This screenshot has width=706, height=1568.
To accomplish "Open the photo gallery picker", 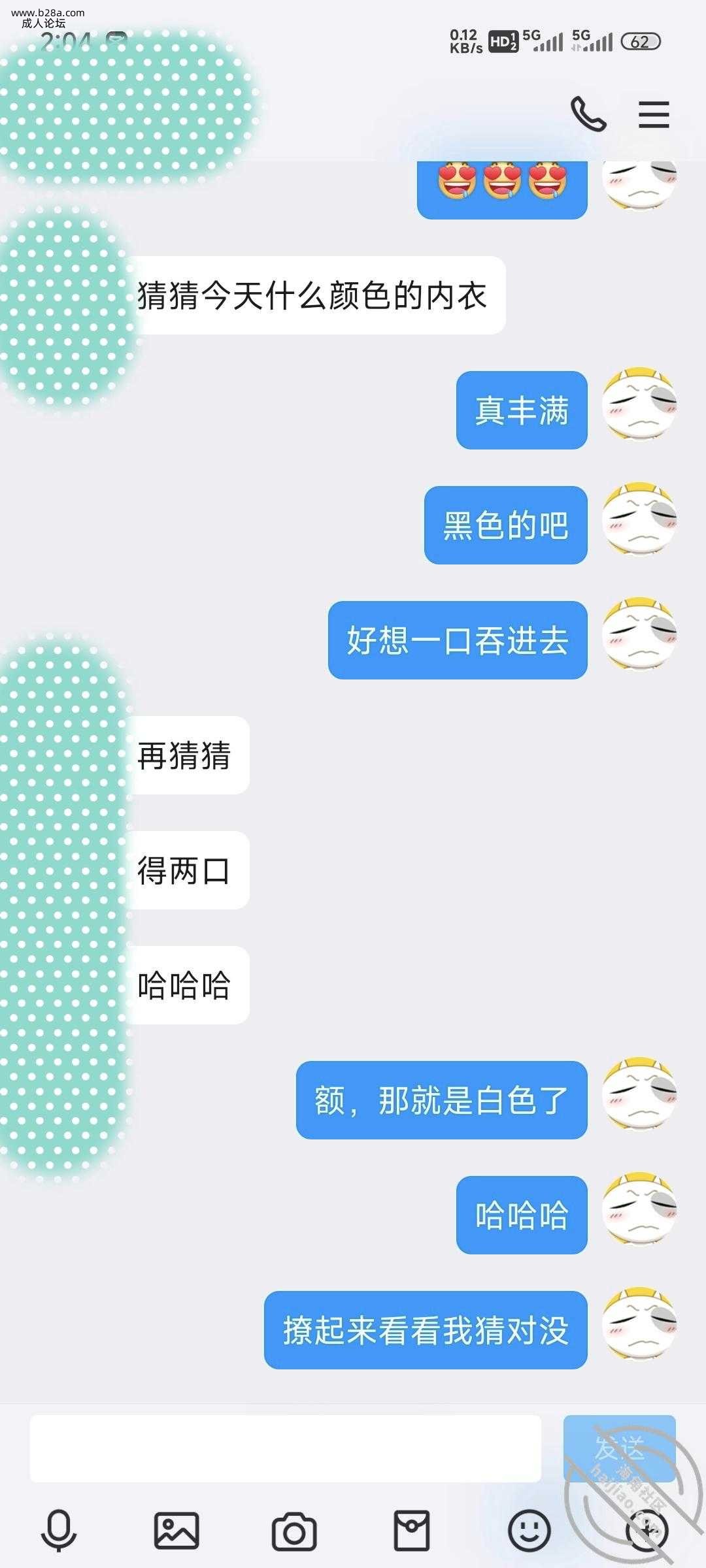I will 176,1530.
